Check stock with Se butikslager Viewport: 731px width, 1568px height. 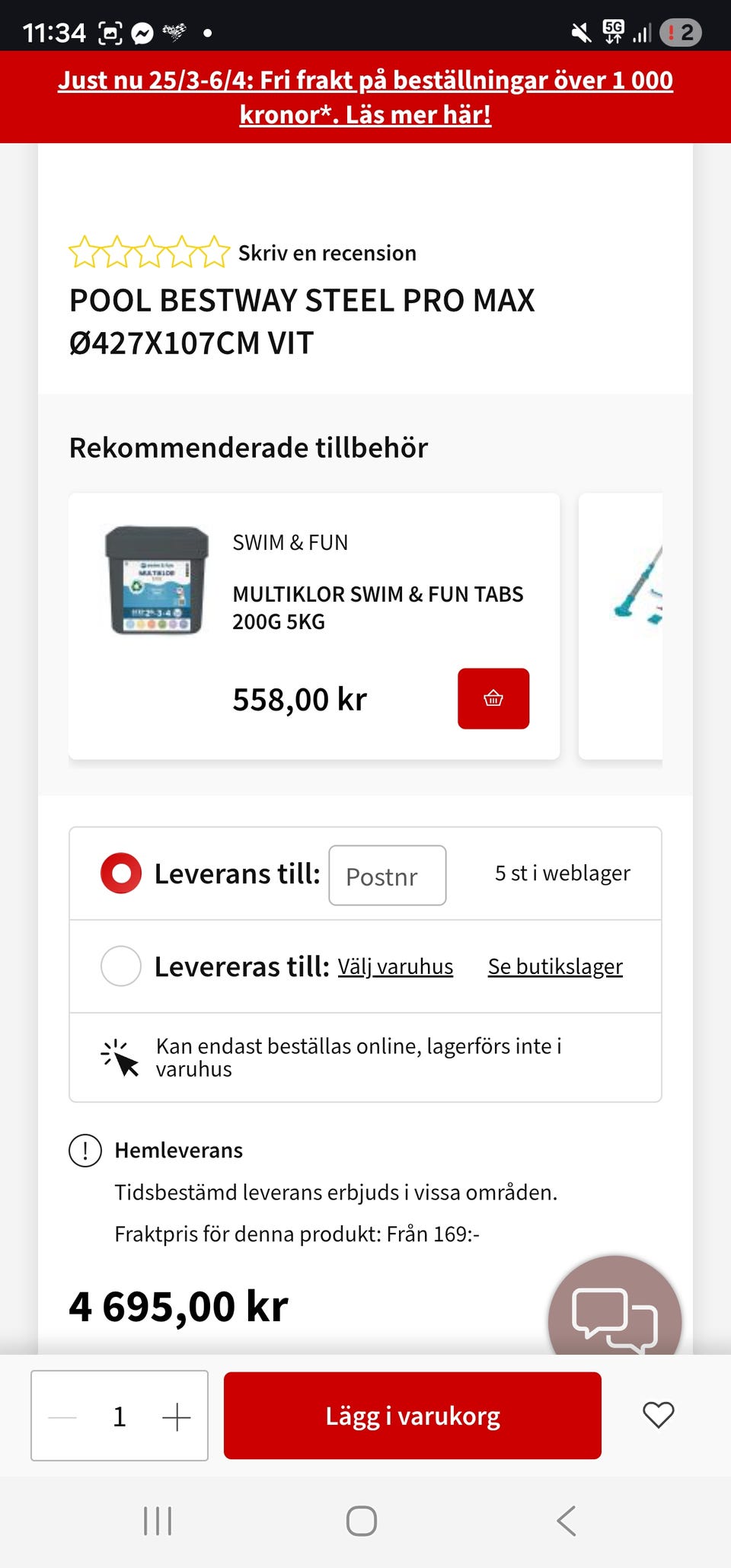(x=555, y=966)
